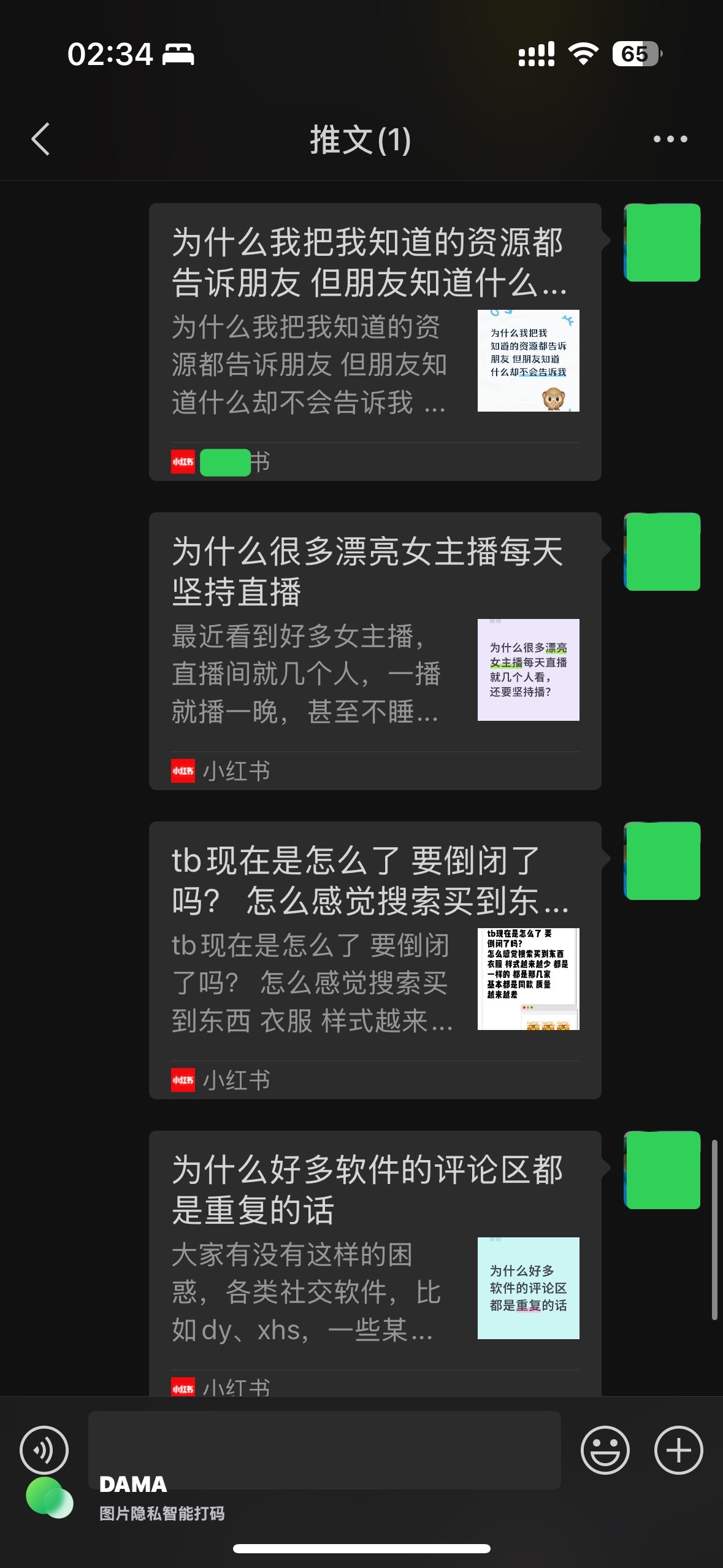This screenshot has height=1568, width=723.
Task: Open the card 为什么好多软件的评论区都是重复的话
Action: (x=375, y=1263)
